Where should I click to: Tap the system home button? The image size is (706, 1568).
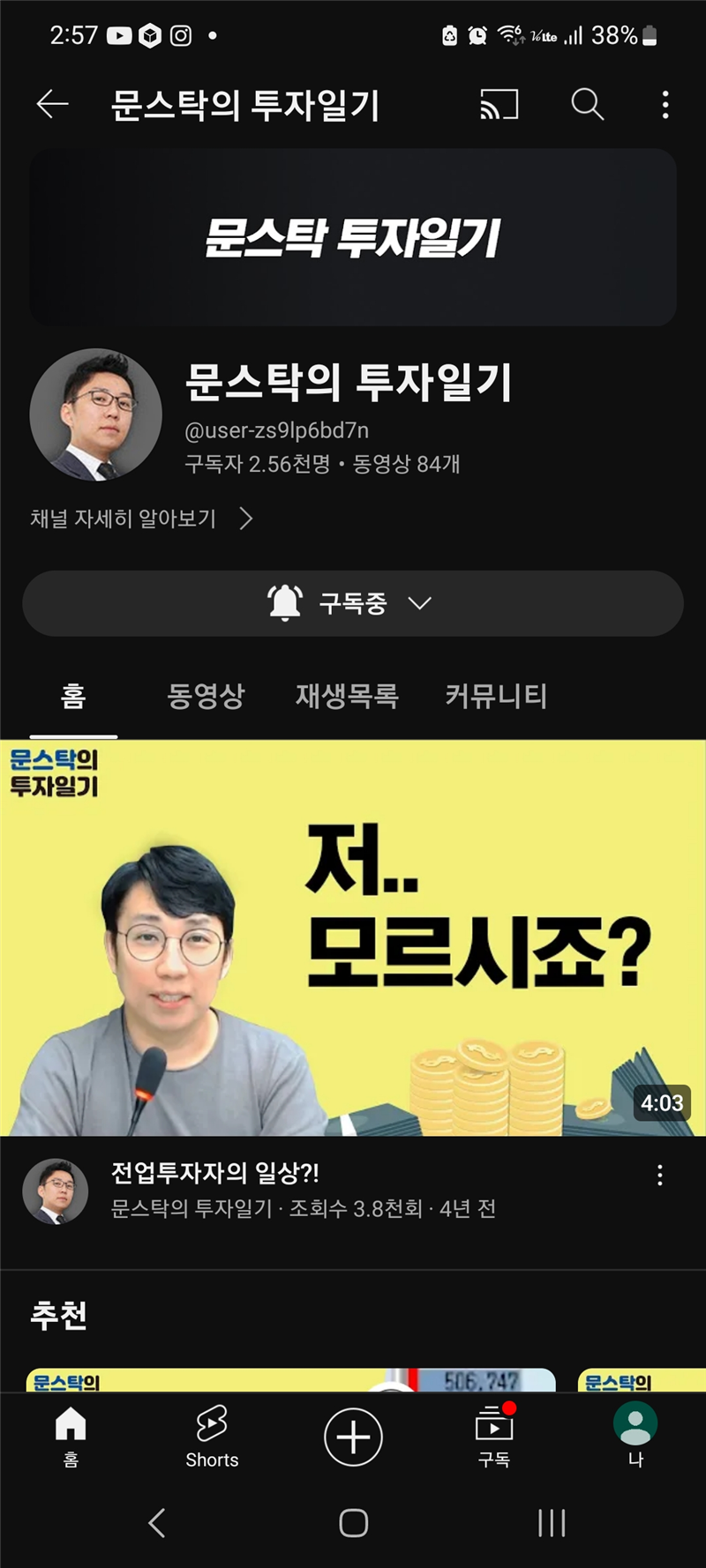click(x=353, y=1523)
